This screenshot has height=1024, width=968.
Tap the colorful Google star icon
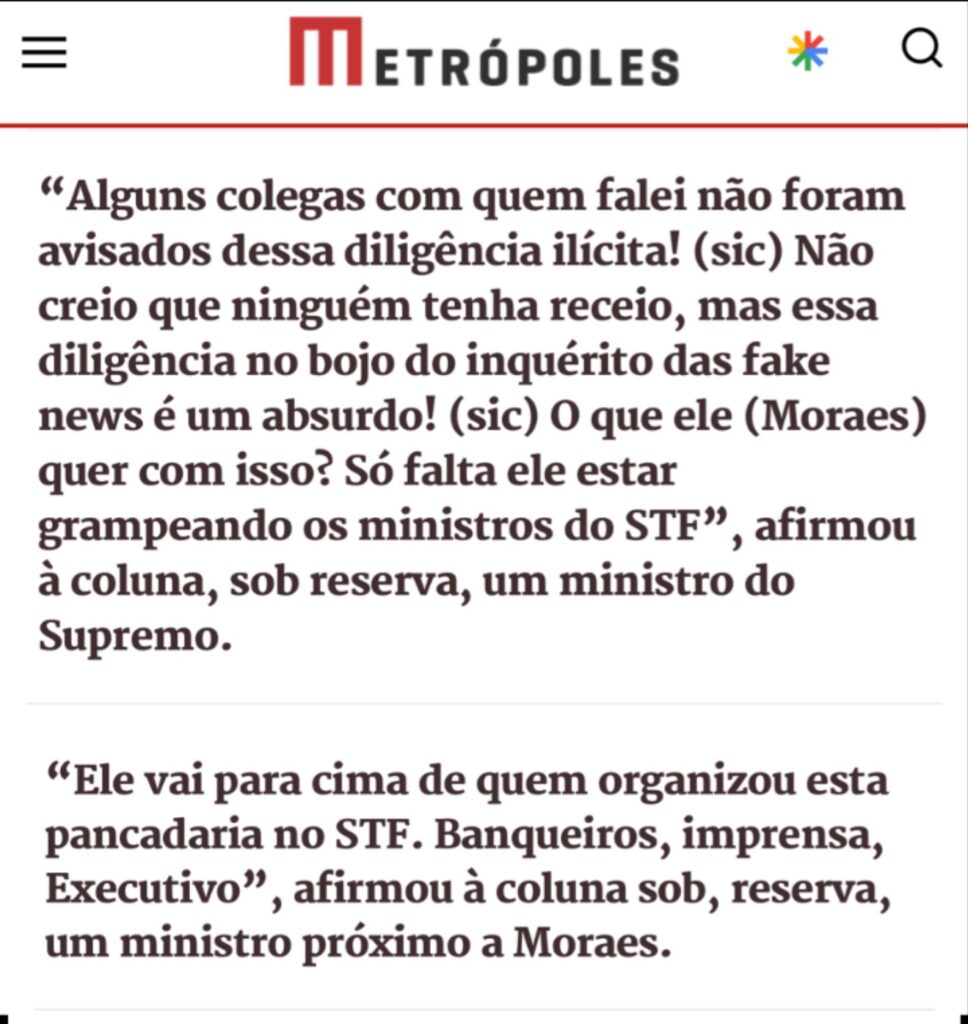807,51
